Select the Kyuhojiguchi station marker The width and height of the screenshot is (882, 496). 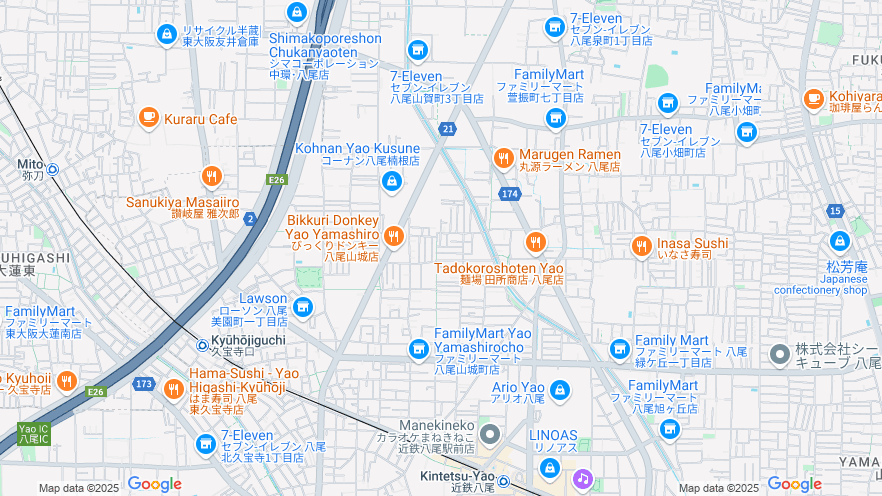(x=203, y=345)
